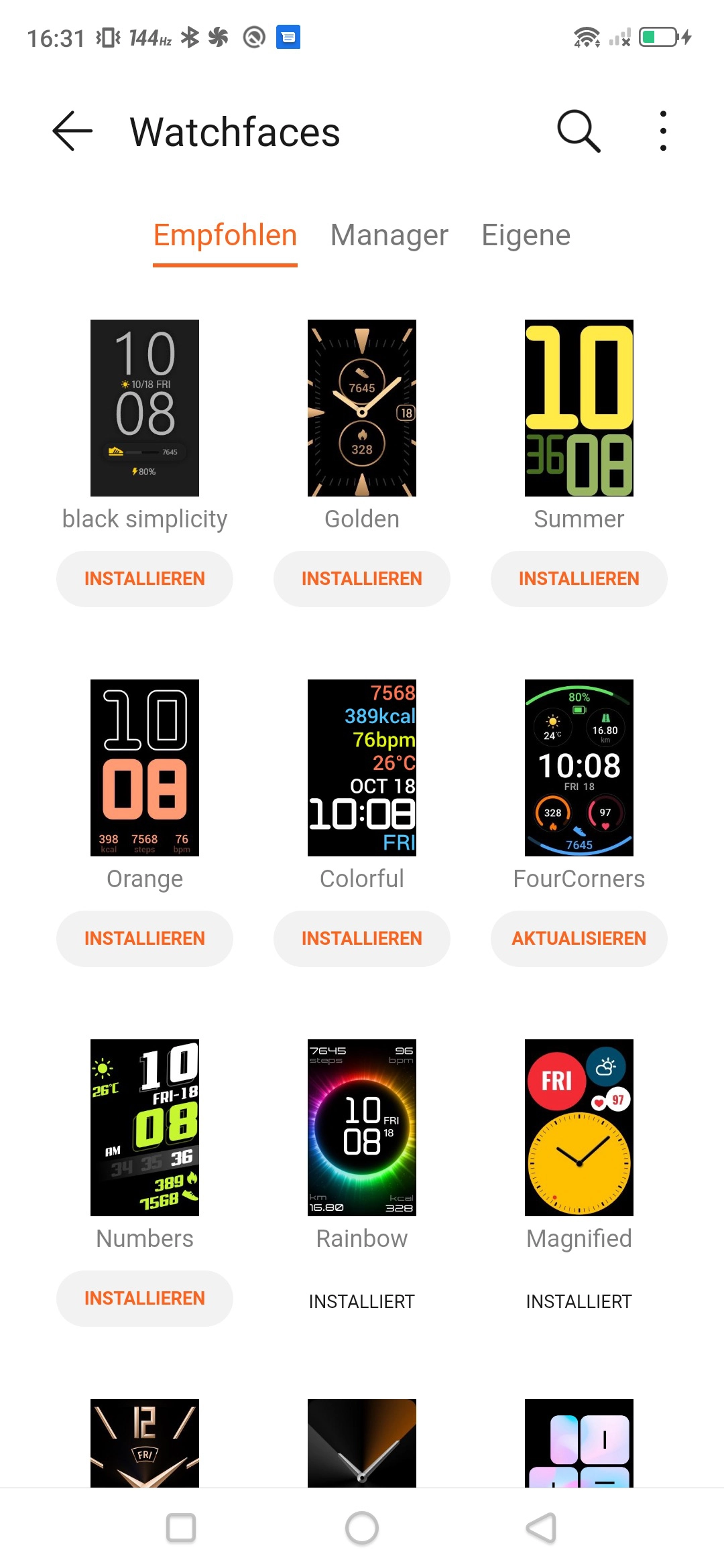Screen dimensions: 724x1568
Task: Open the three-dot overflow menu
Action: pos(663,131)
